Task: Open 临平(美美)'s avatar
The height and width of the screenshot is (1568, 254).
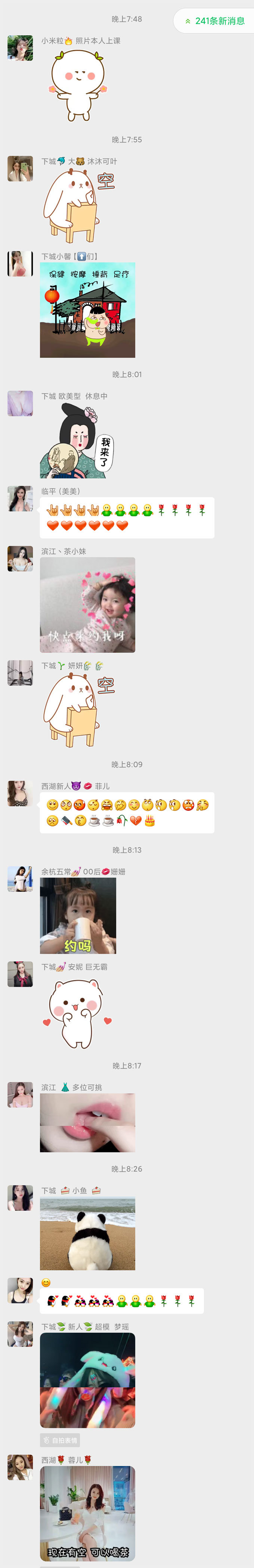Action: coord(20,498)
